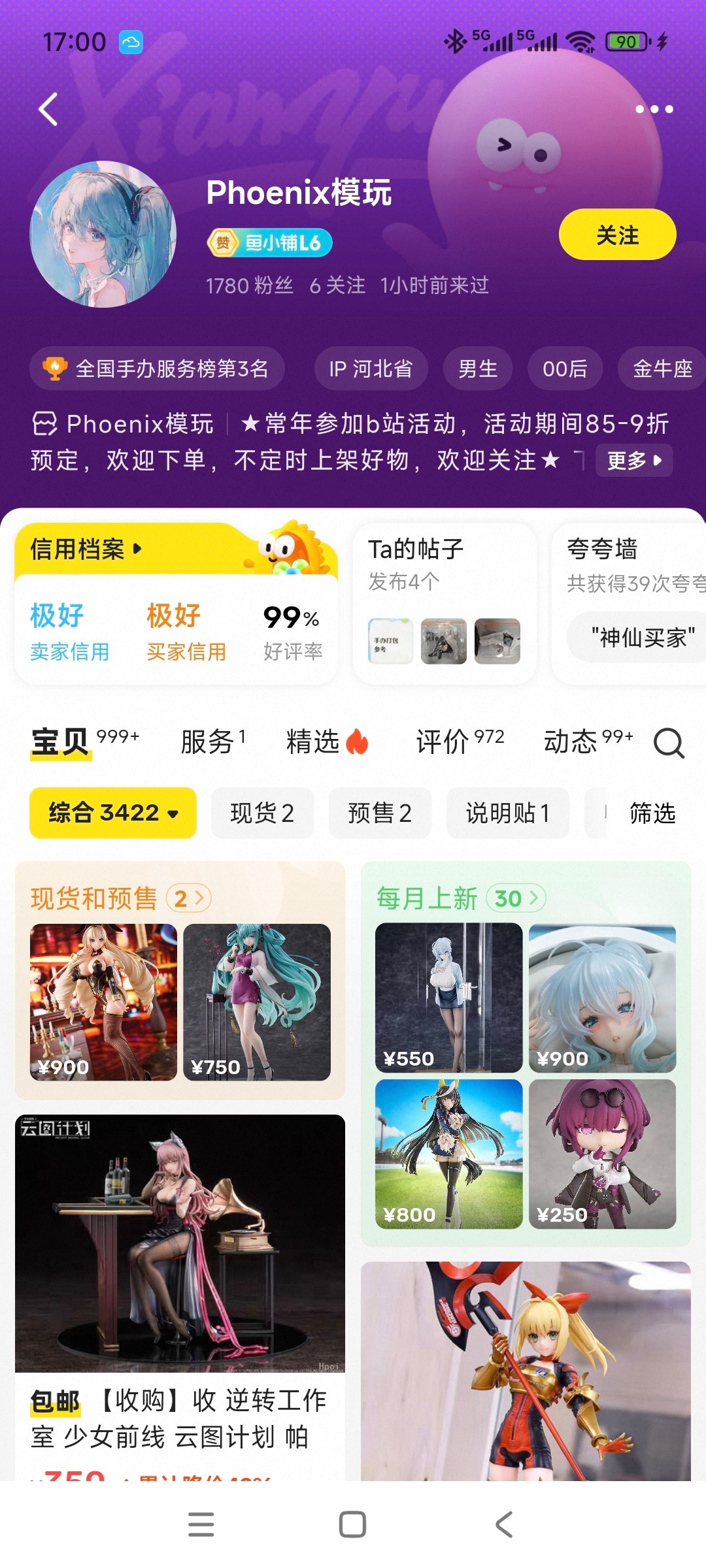Expand the shop description with 更多

(633, 461)
